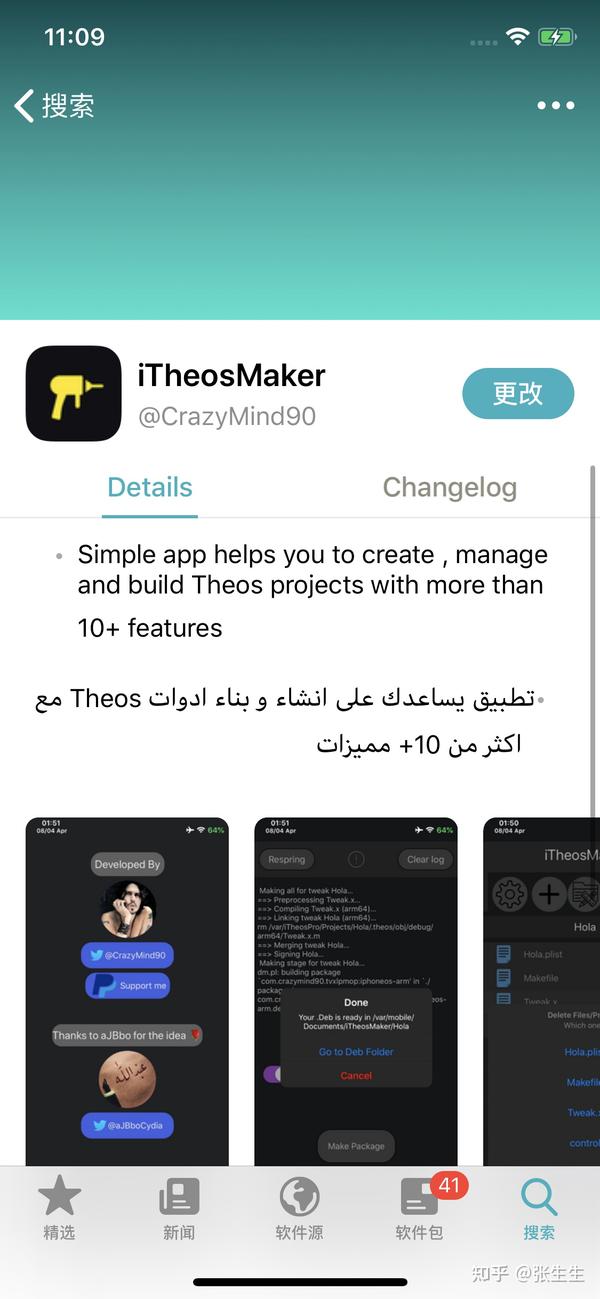Go to the 软件源 tab

299,1208
